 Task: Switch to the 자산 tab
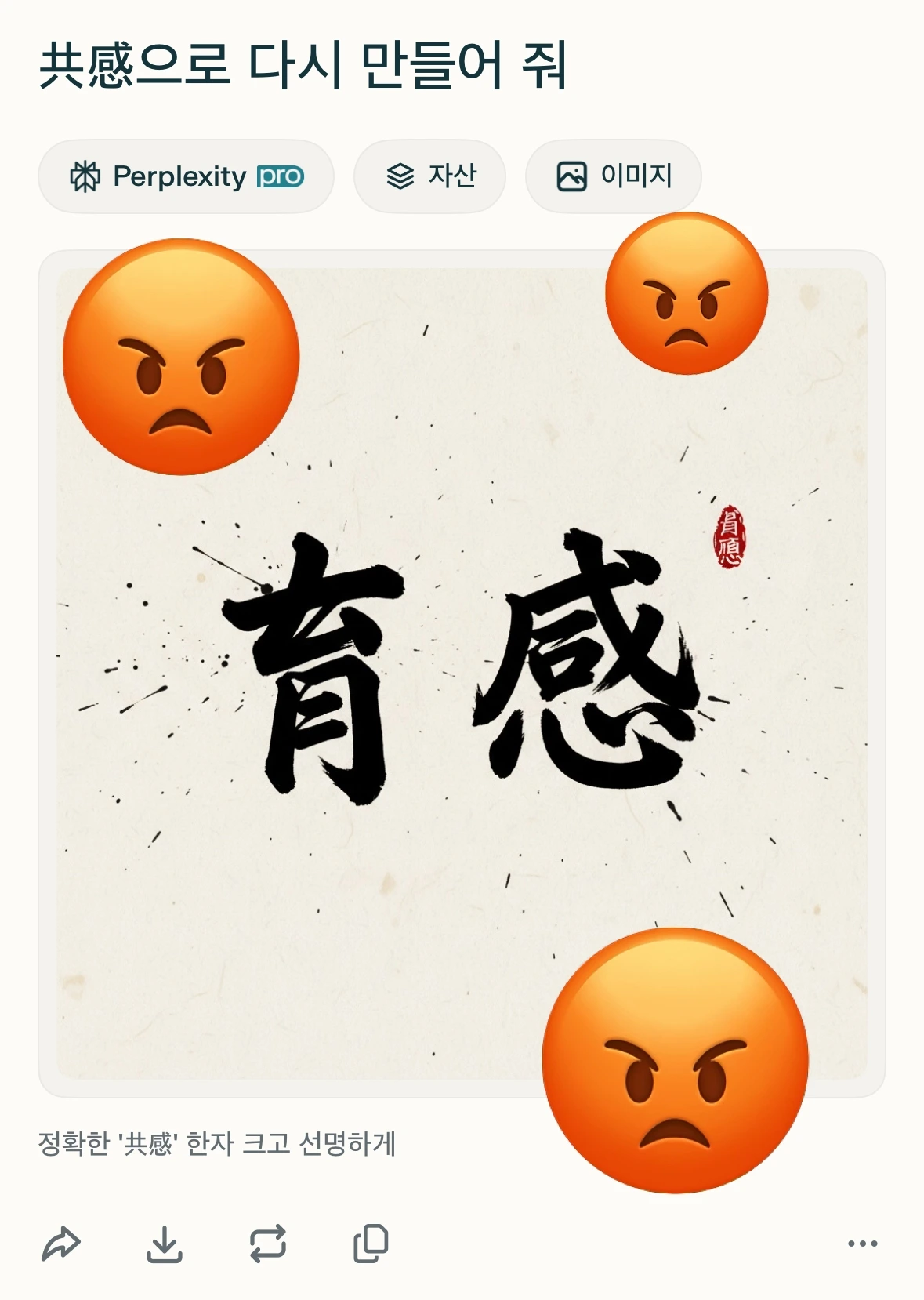click(429, 176)
